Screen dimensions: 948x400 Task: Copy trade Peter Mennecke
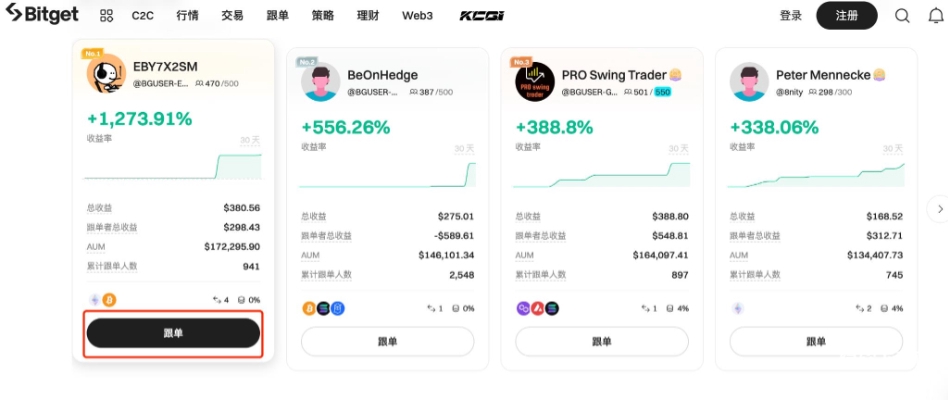pos(816,341)
